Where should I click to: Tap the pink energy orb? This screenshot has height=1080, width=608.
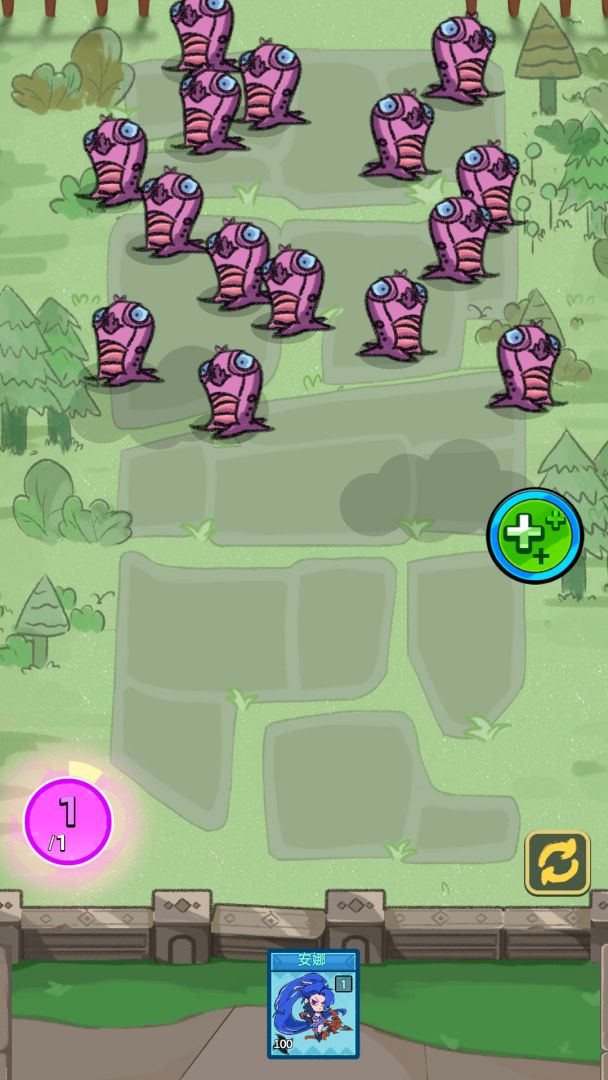(68, 821)
